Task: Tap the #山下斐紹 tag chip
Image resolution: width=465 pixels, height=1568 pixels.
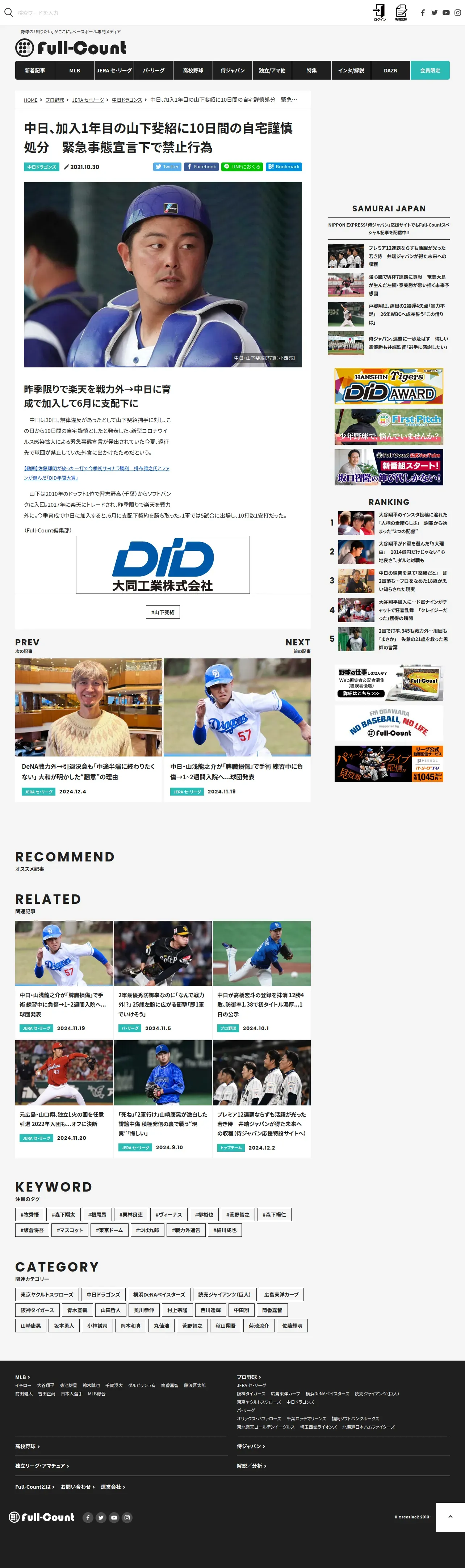Action: tap(163, 612)
